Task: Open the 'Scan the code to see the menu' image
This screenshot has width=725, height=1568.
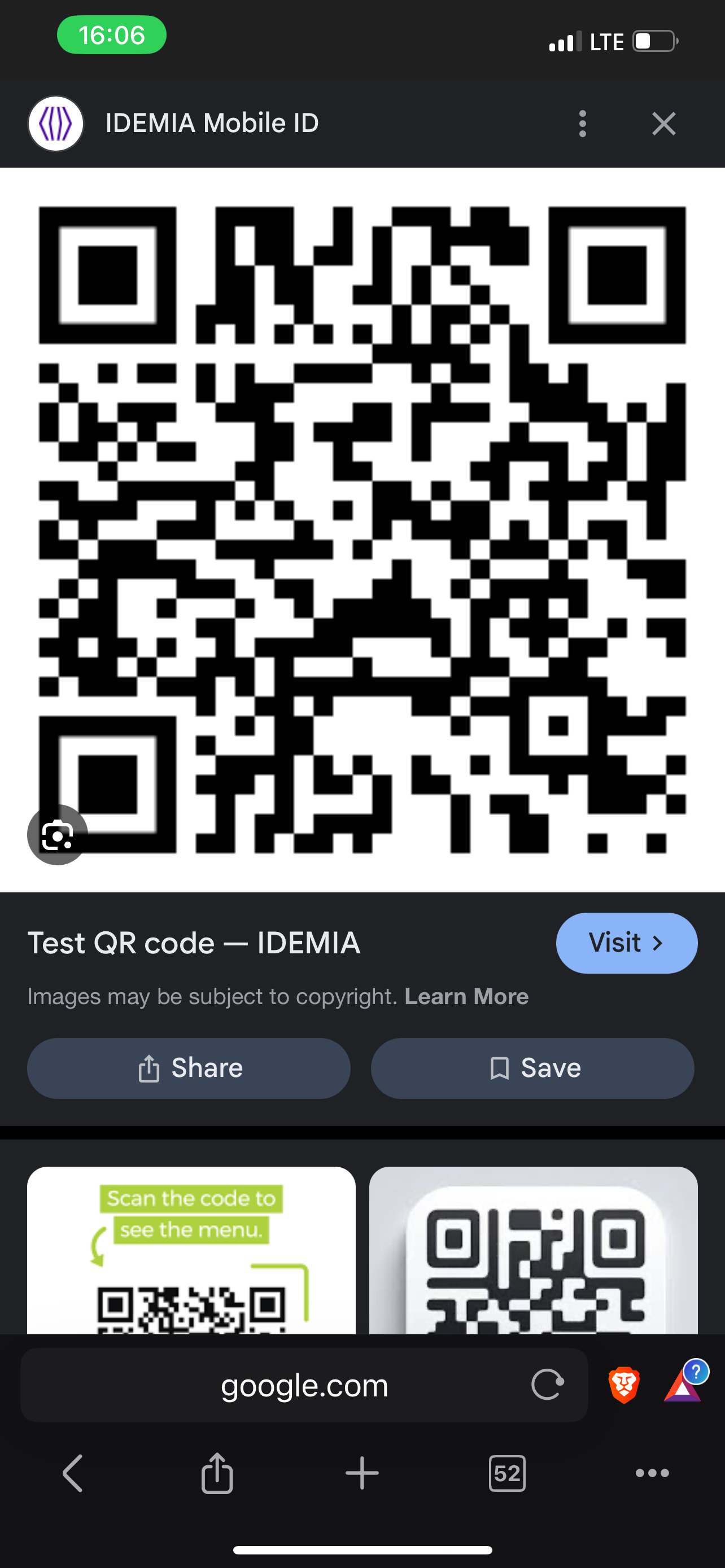Action: point(191,1250)
